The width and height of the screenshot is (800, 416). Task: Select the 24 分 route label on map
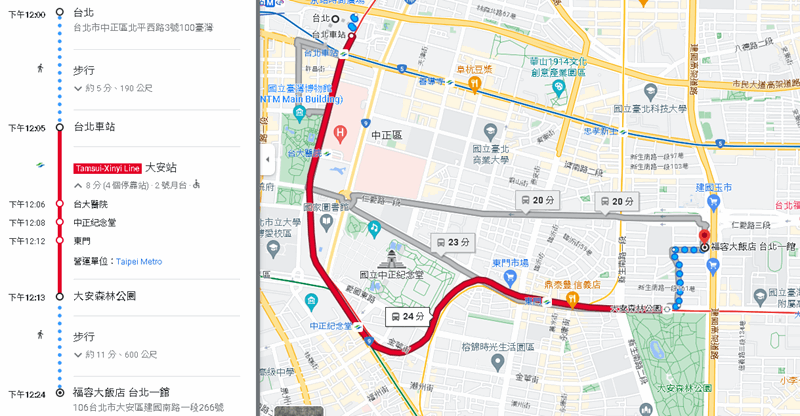(x=407, y=317)
